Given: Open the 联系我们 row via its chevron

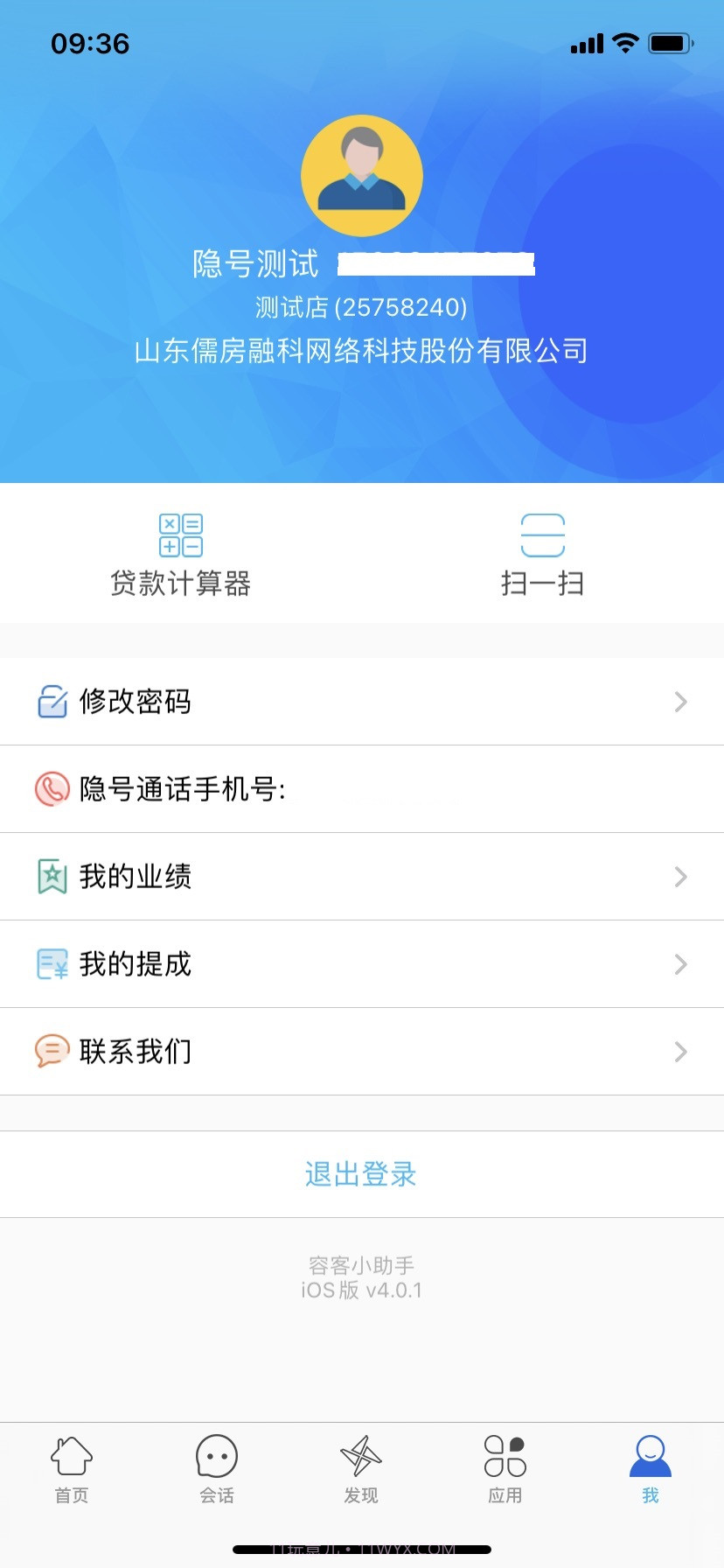Looking at the screenshot, I should 681,1051.
